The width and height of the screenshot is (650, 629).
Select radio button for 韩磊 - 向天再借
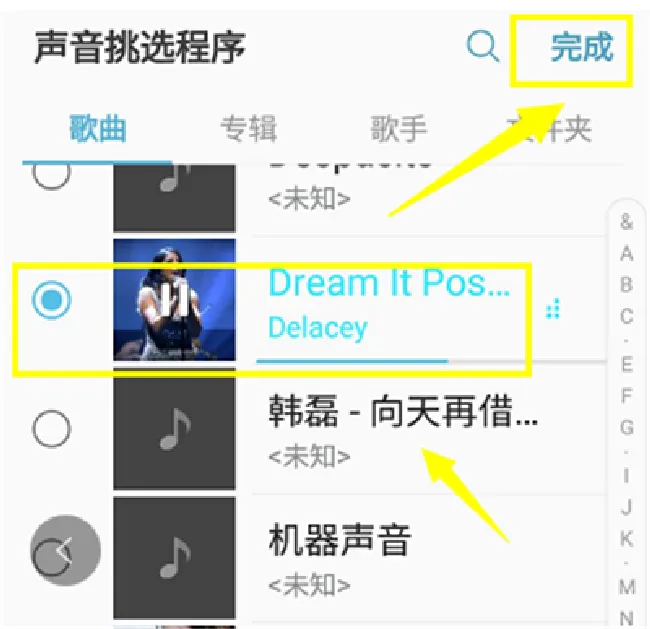click(x=51, y=430)
